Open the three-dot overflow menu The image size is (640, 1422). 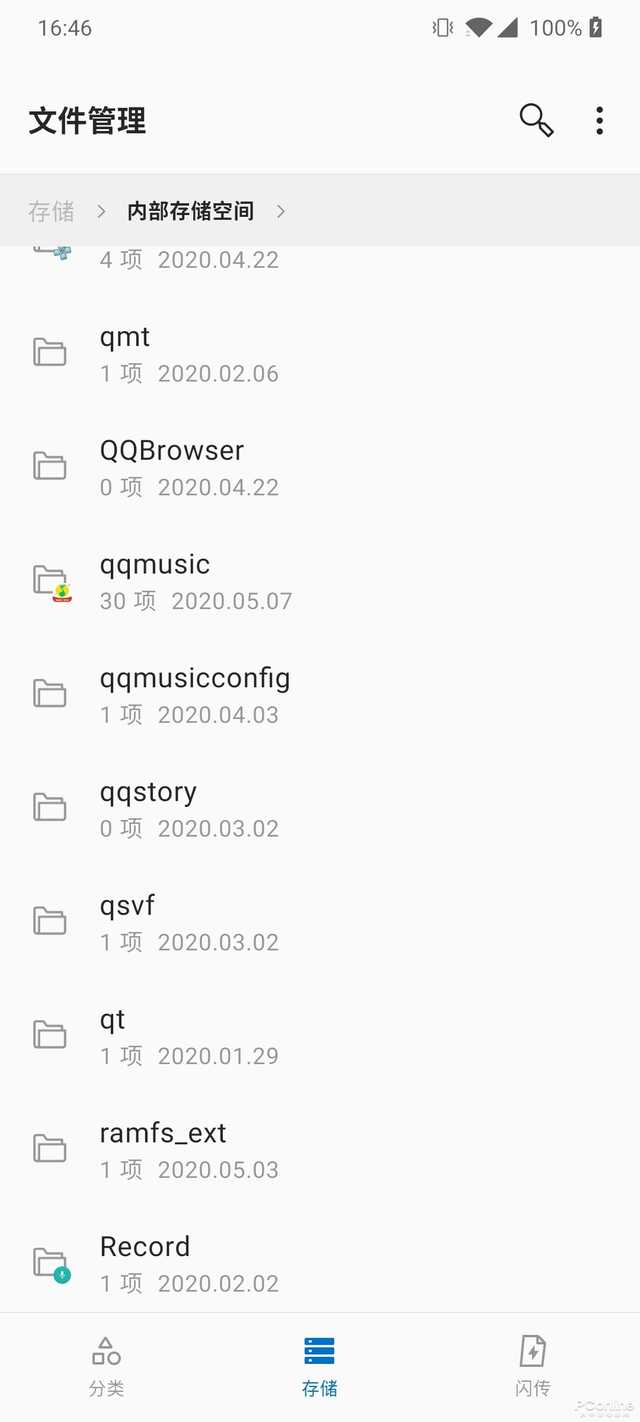tap(599, 121)
